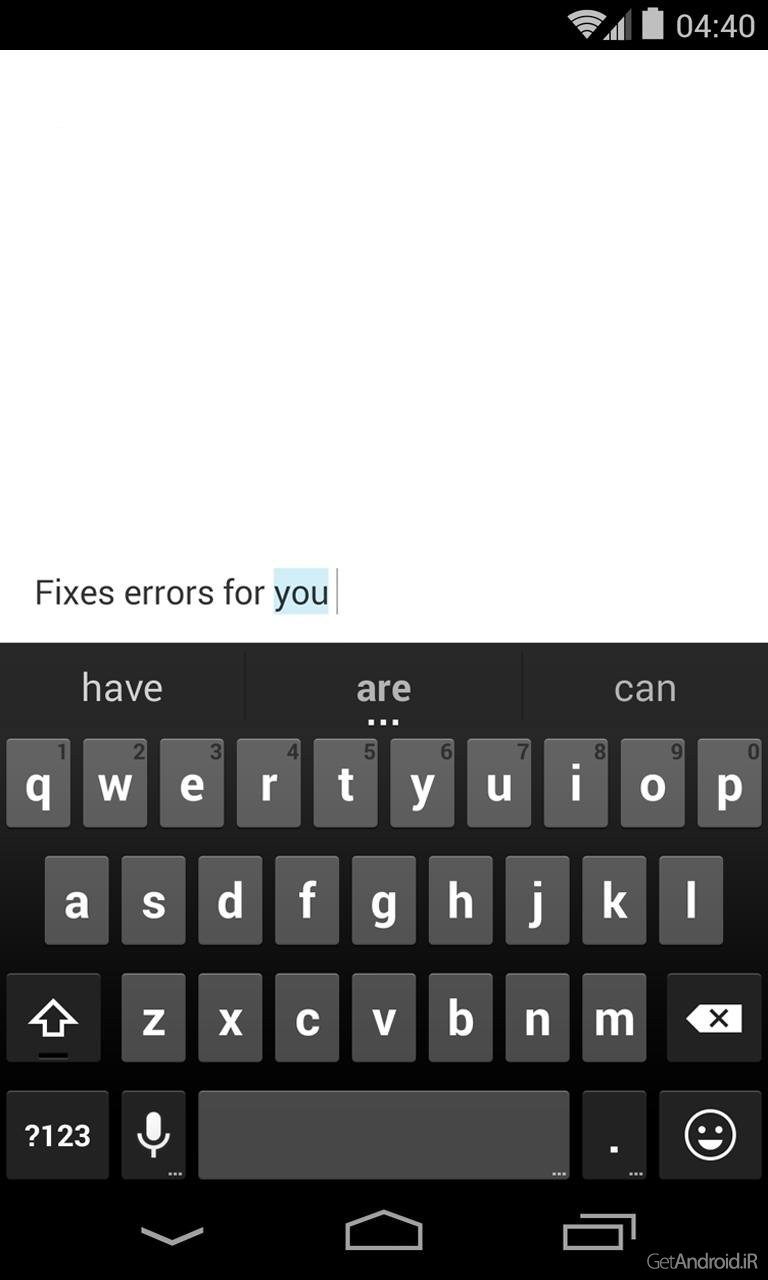Enter the letter a
This screenshot has height=1280, width=768.
tap(76, 900)
